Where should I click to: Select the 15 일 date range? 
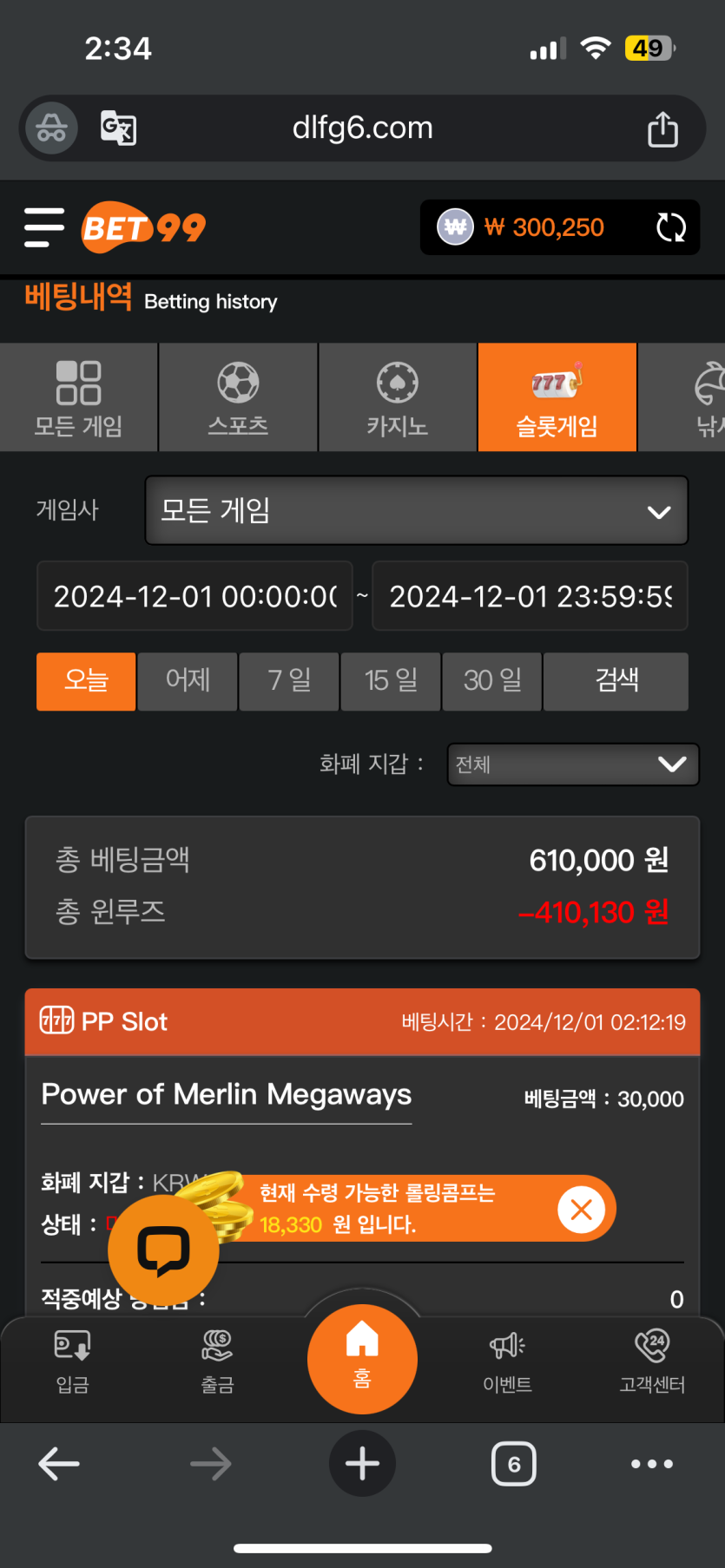391,681
